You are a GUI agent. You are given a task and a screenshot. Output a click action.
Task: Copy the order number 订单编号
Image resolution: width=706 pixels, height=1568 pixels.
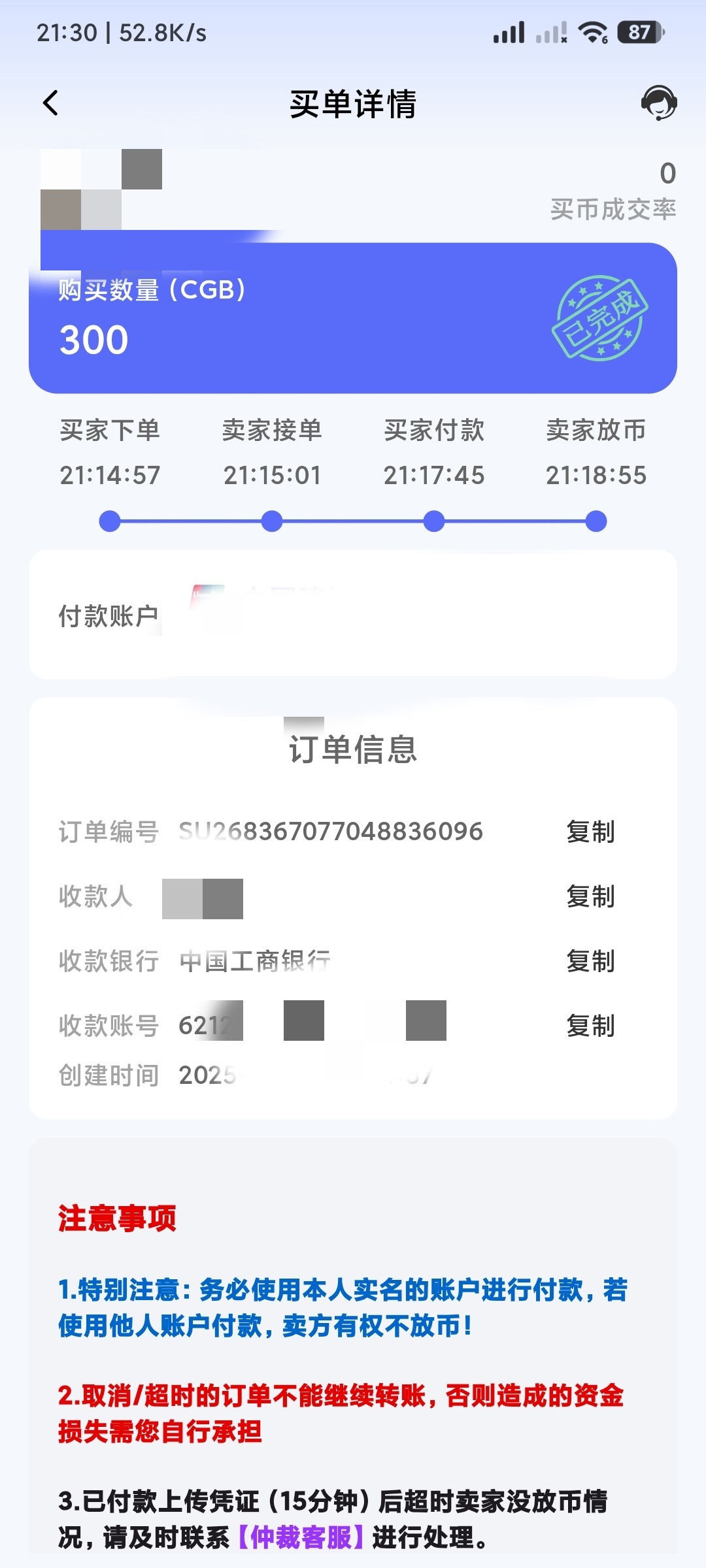coord(590,832)
